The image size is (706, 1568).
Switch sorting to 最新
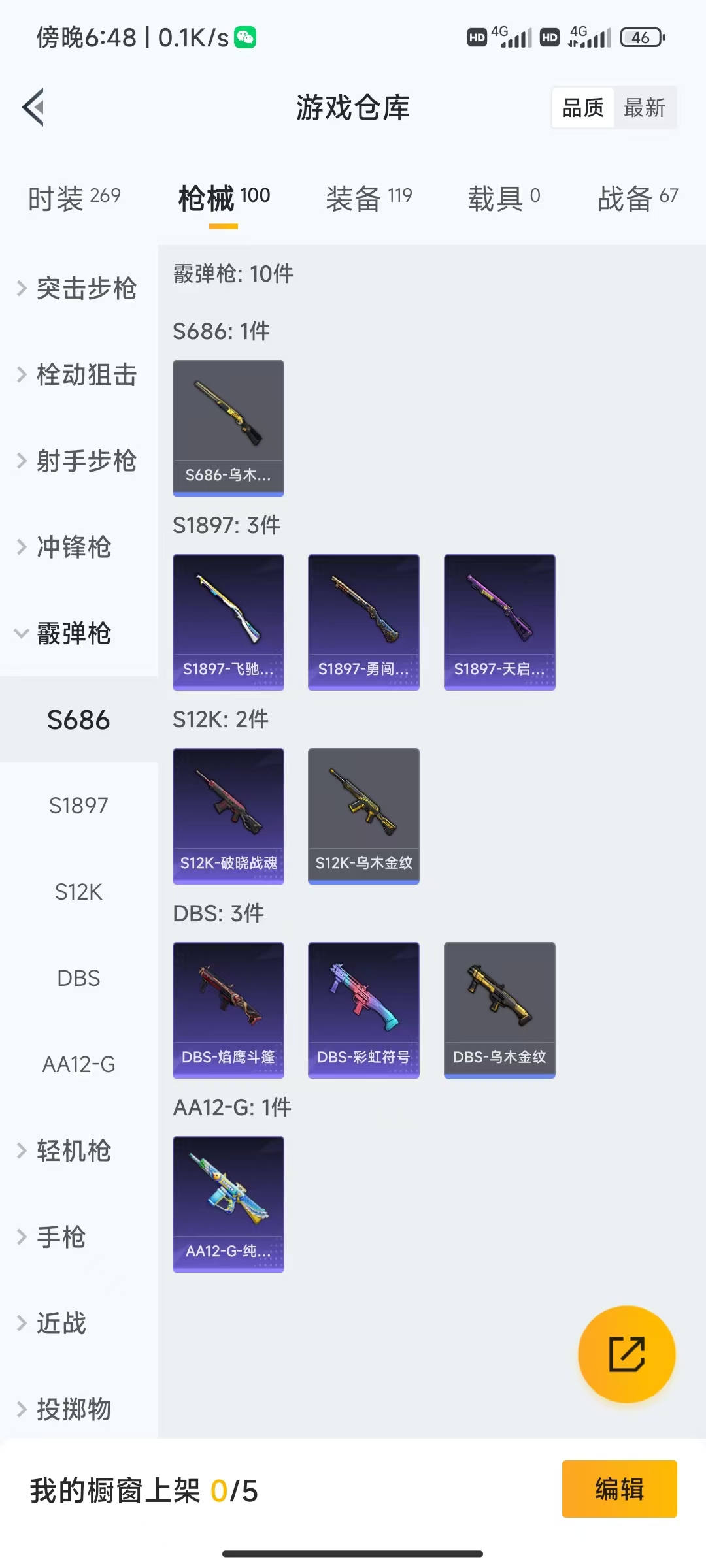coord(645,107)
